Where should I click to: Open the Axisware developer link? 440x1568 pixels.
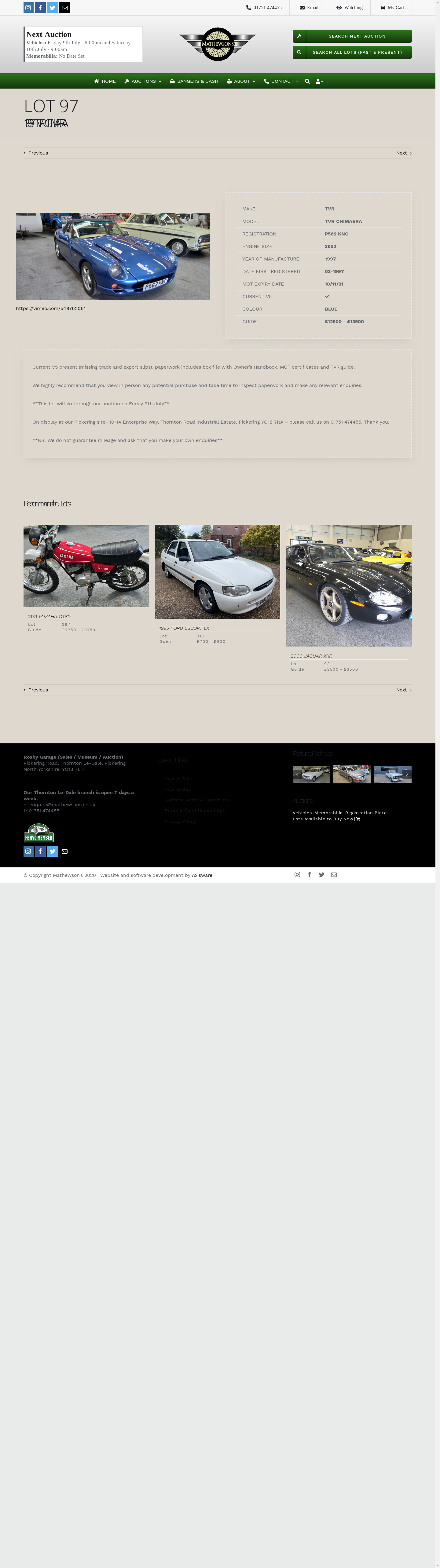[x=202, y=875]
